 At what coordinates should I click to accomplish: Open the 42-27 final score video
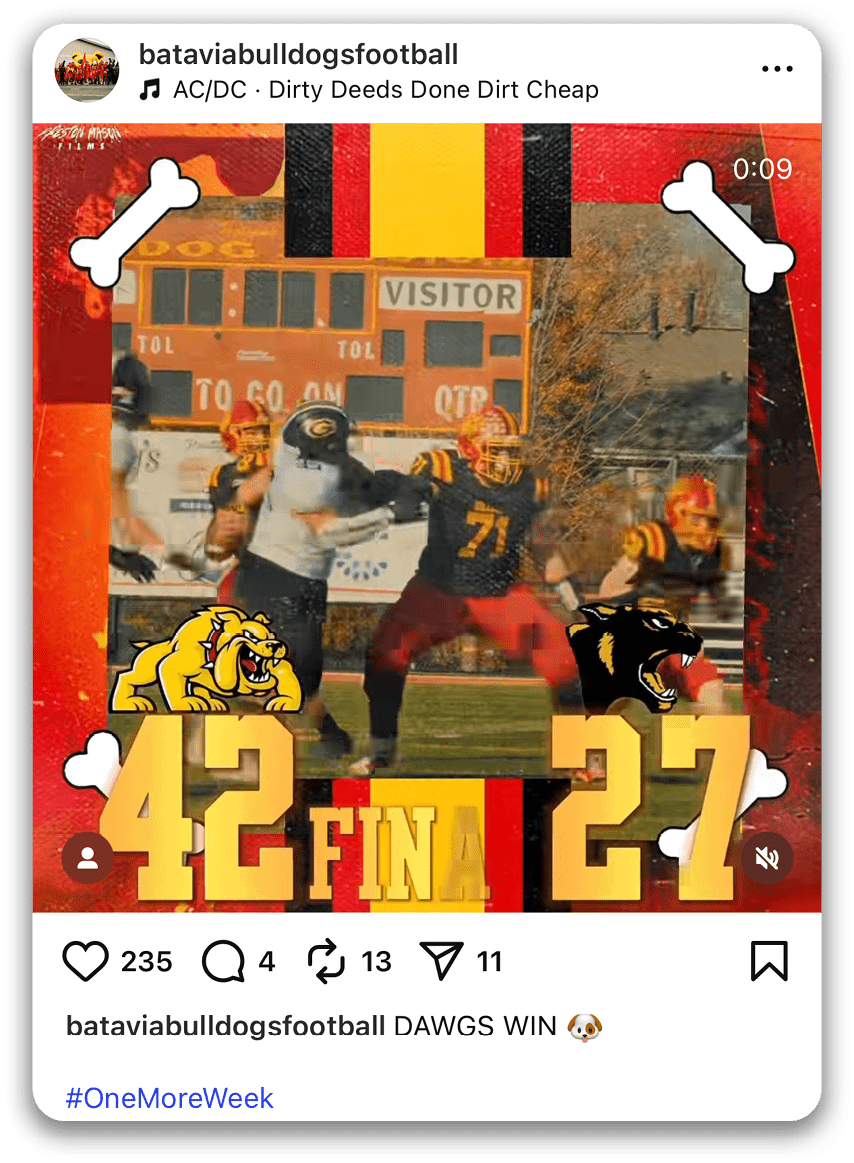[427, 500]
